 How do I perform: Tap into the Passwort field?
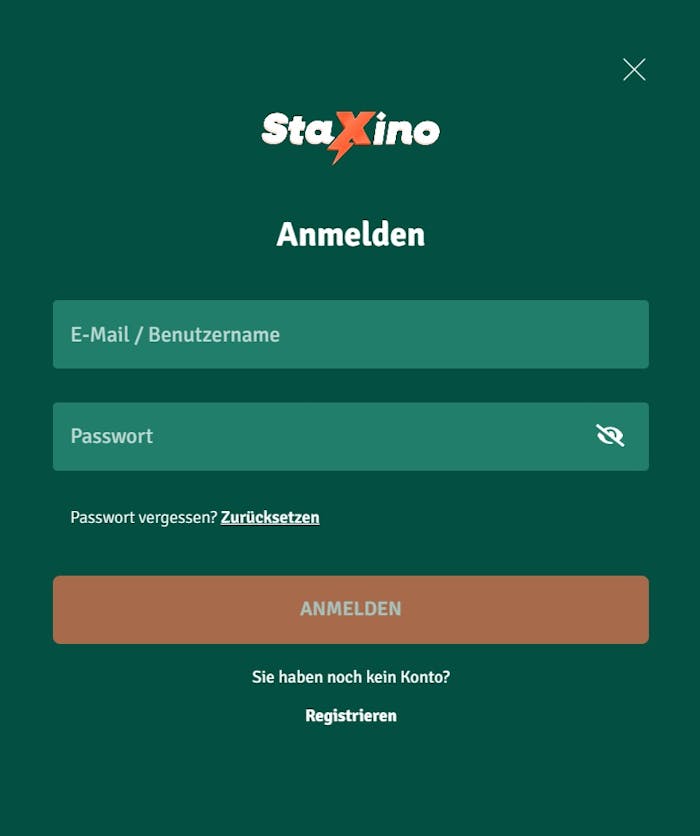pyautogui.click(x=320, y=436)
